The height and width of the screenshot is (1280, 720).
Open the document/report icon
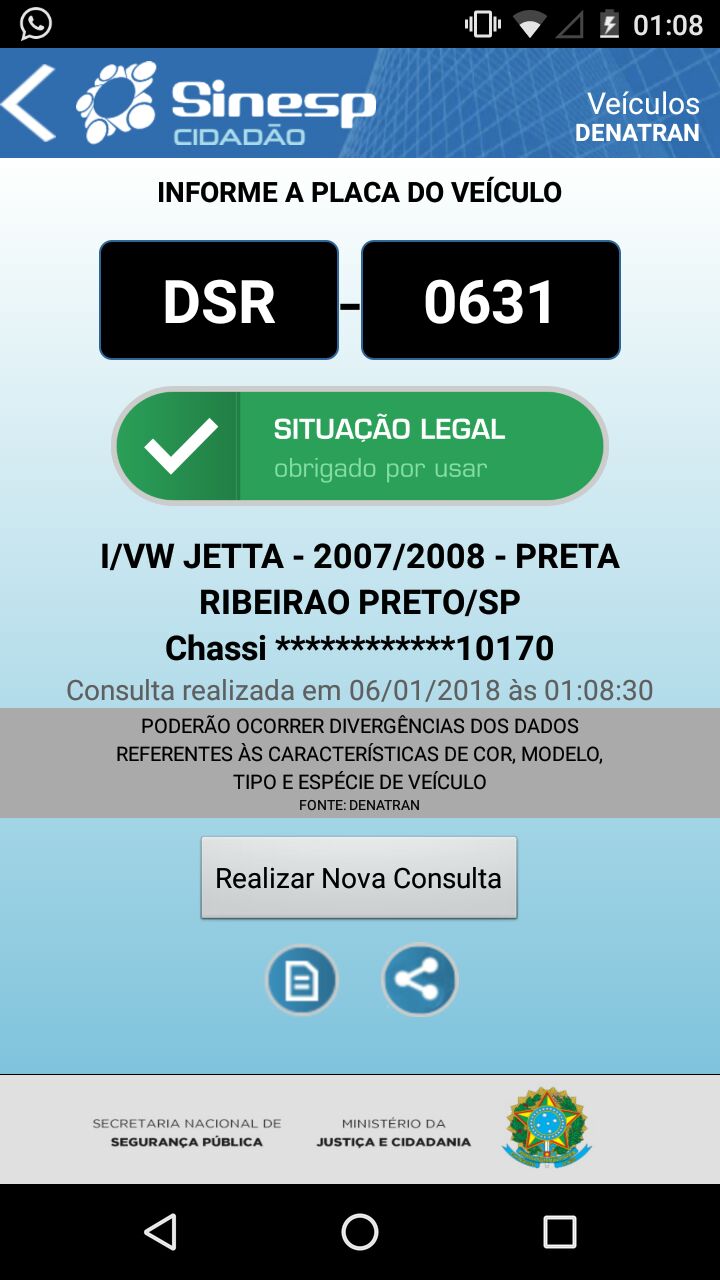click(x=301, y=980)
